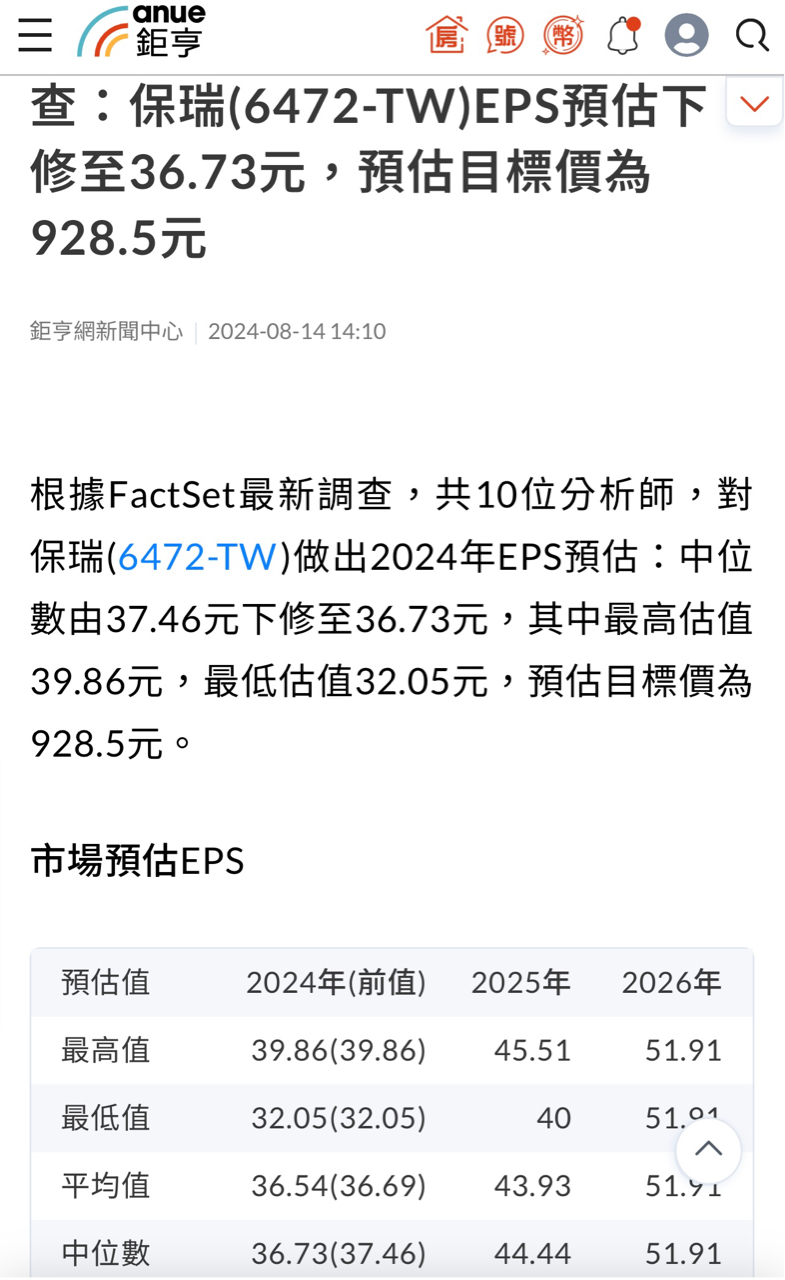Screen dimensions: 785x1280
Task: Follow the 6472-TW stock link
Action: point(197,557)
